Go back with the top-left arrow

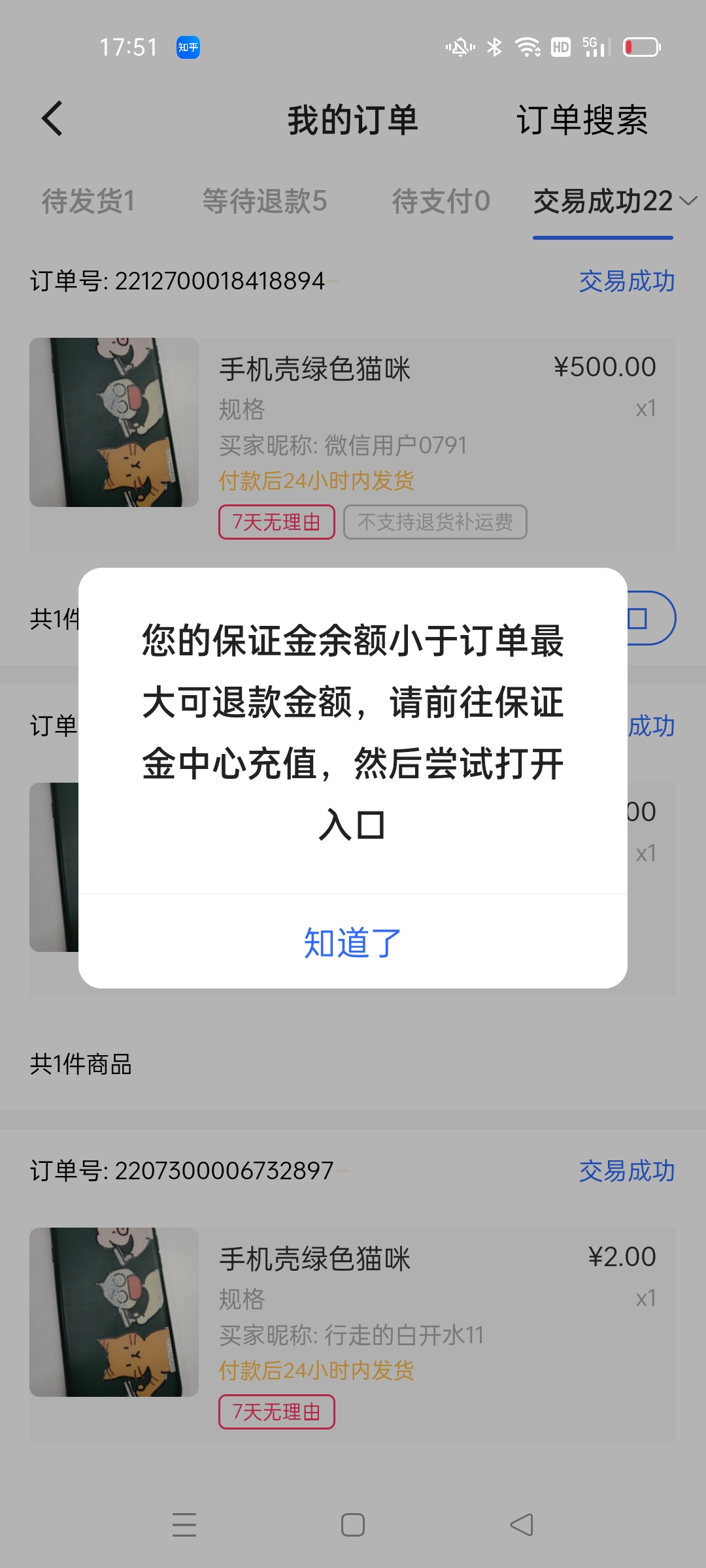pos(53,119)
